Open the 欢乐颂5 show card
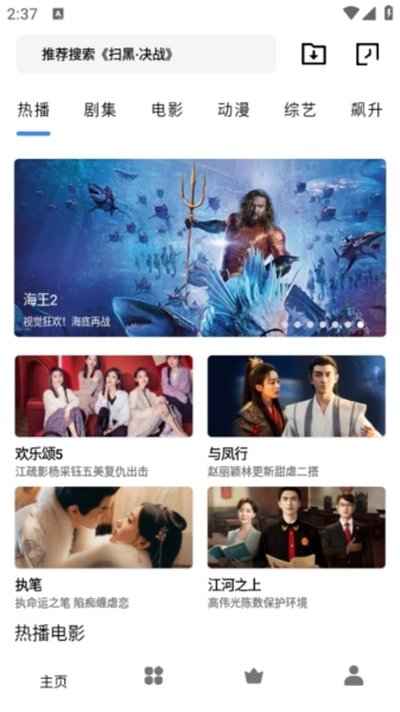Image resolution: width=400 pixels, height=712 pixels. point(104,416)
